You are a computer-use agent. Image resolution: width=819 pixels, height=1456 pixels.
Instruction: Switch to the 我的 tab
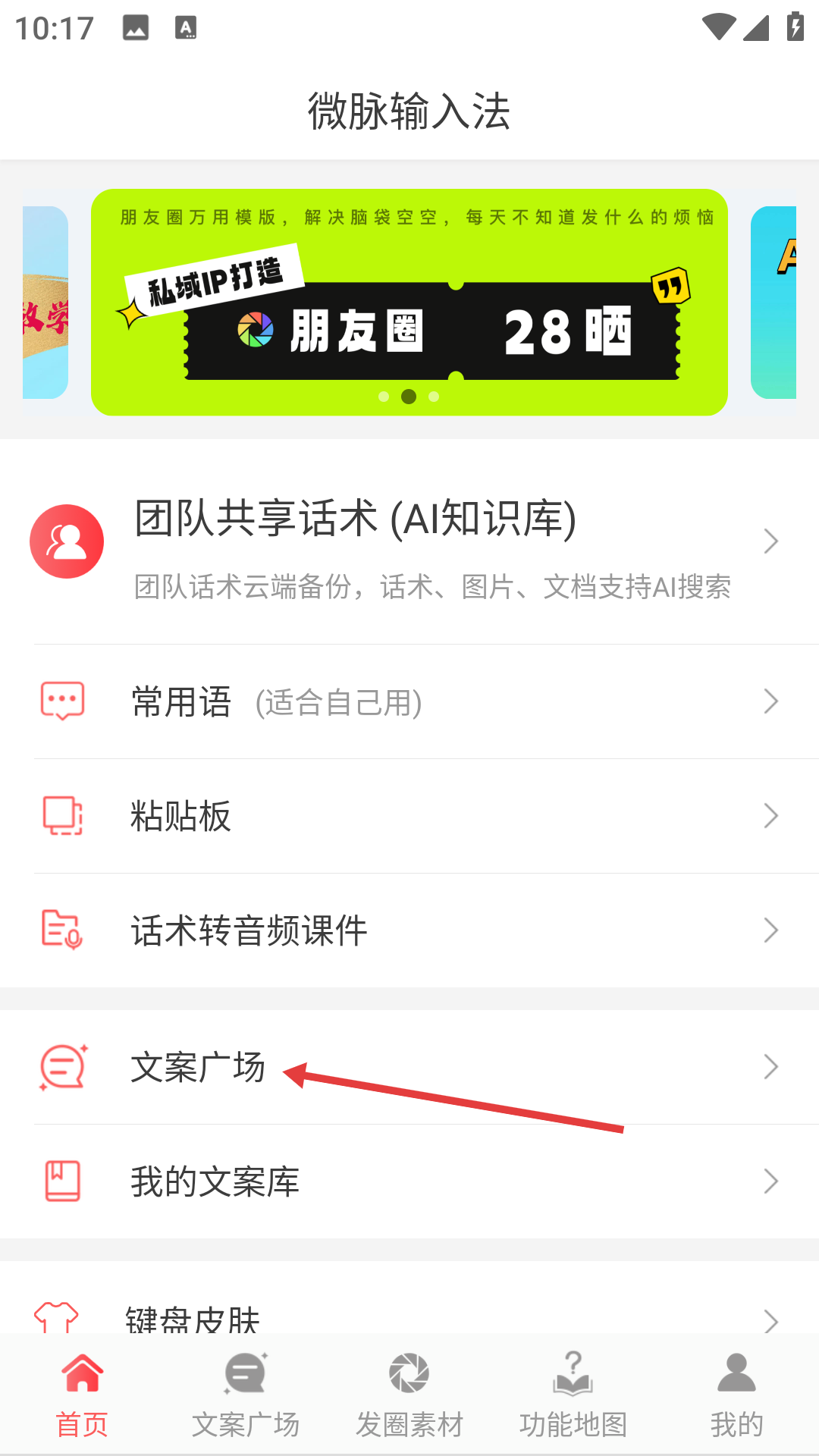[x=736, y=1395]
